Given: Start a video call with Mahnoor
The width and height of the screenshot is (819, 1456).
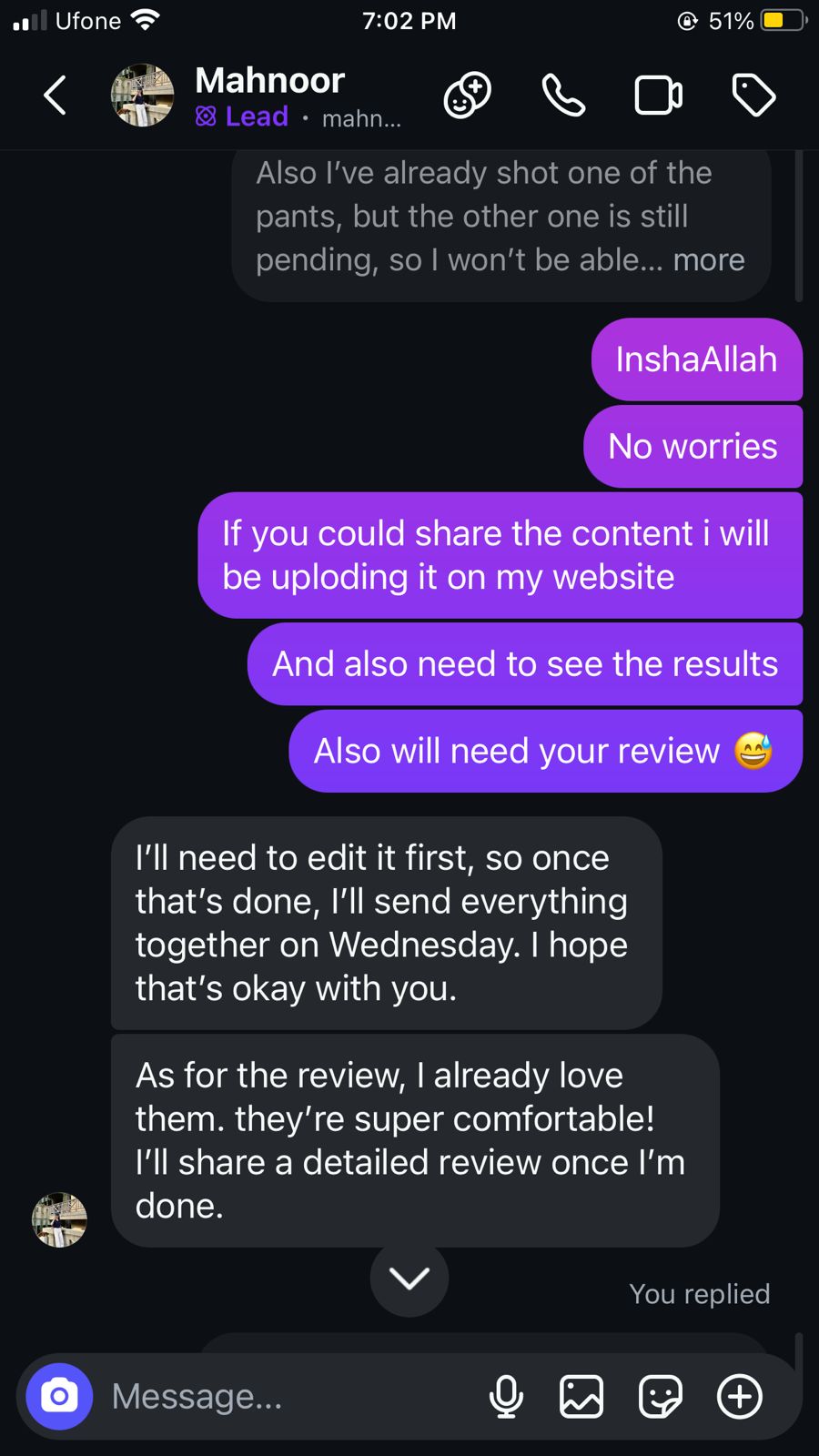Looking at the screenshot, I should click(x=658, y=96).
